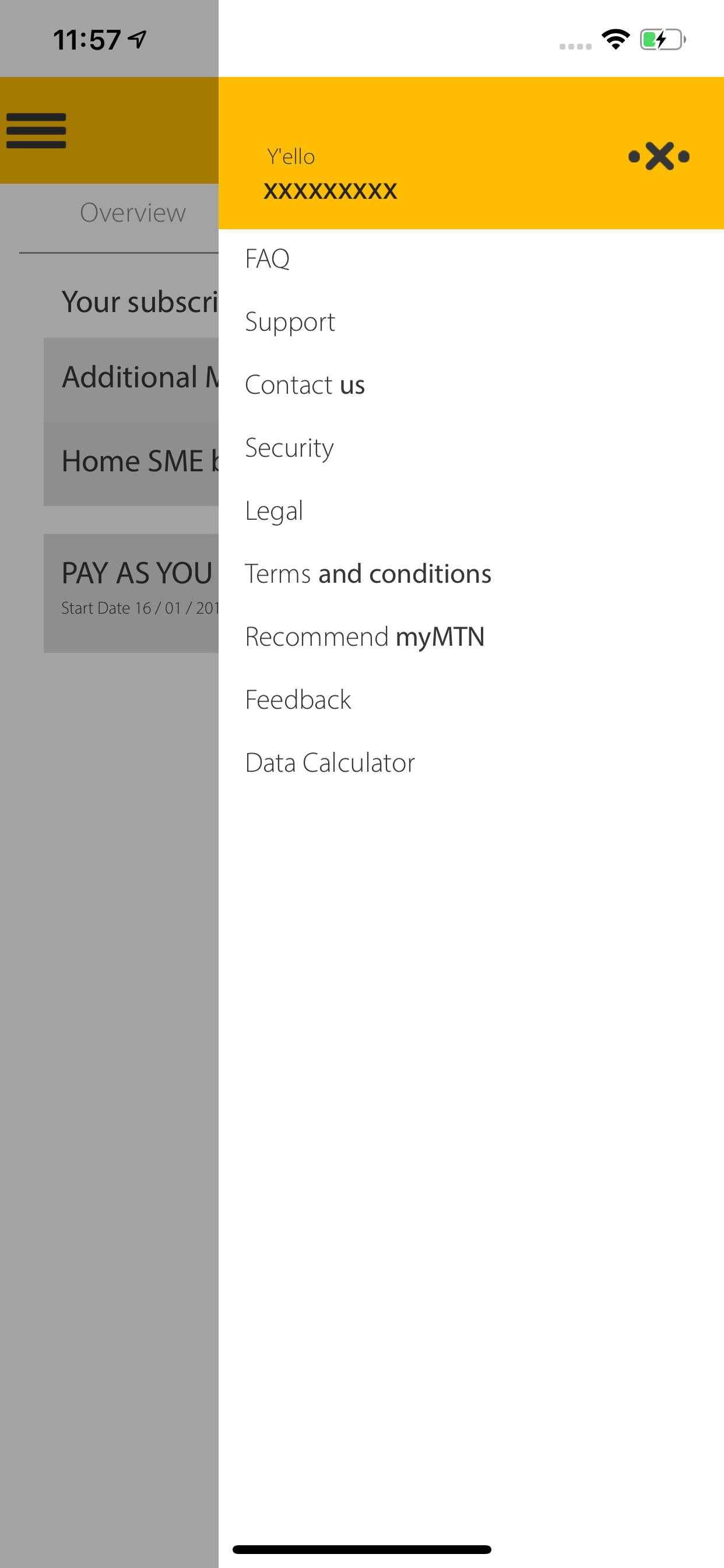
Task: Tap the clock showing 11:57
Action: point(87,38)
